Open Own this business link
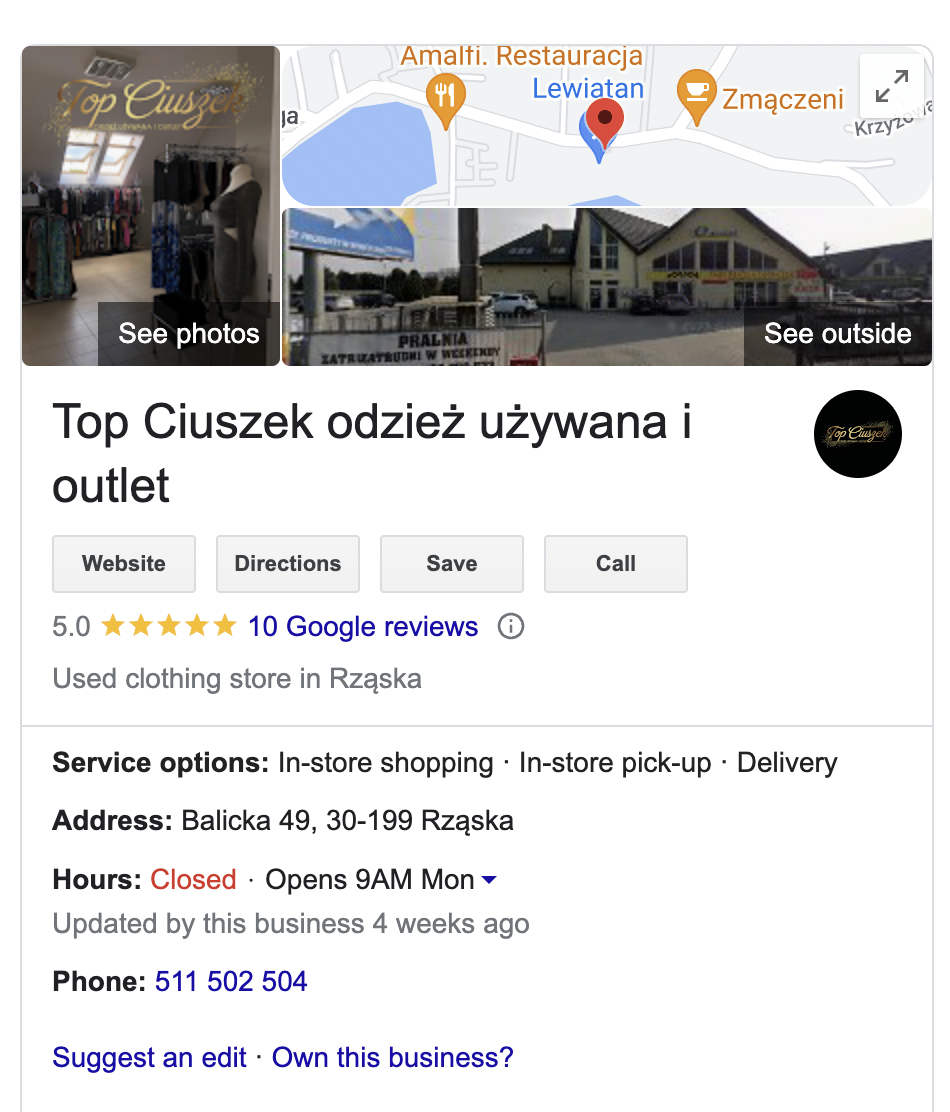 pyautogui.click(x=393, y=1057)
